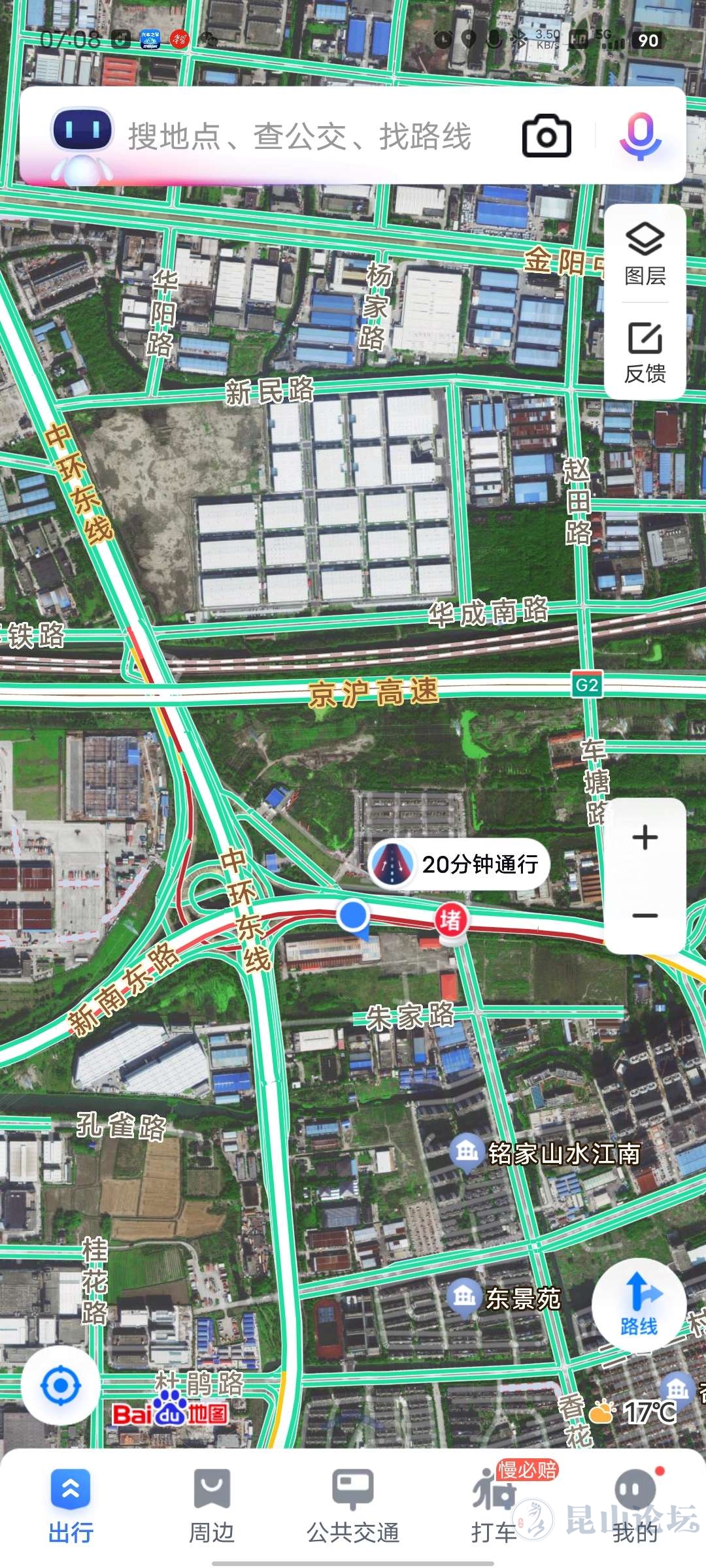Viewport: 706px width, 1568px height.
Task: Start voice search with the microphone
Action: (641, 135)
